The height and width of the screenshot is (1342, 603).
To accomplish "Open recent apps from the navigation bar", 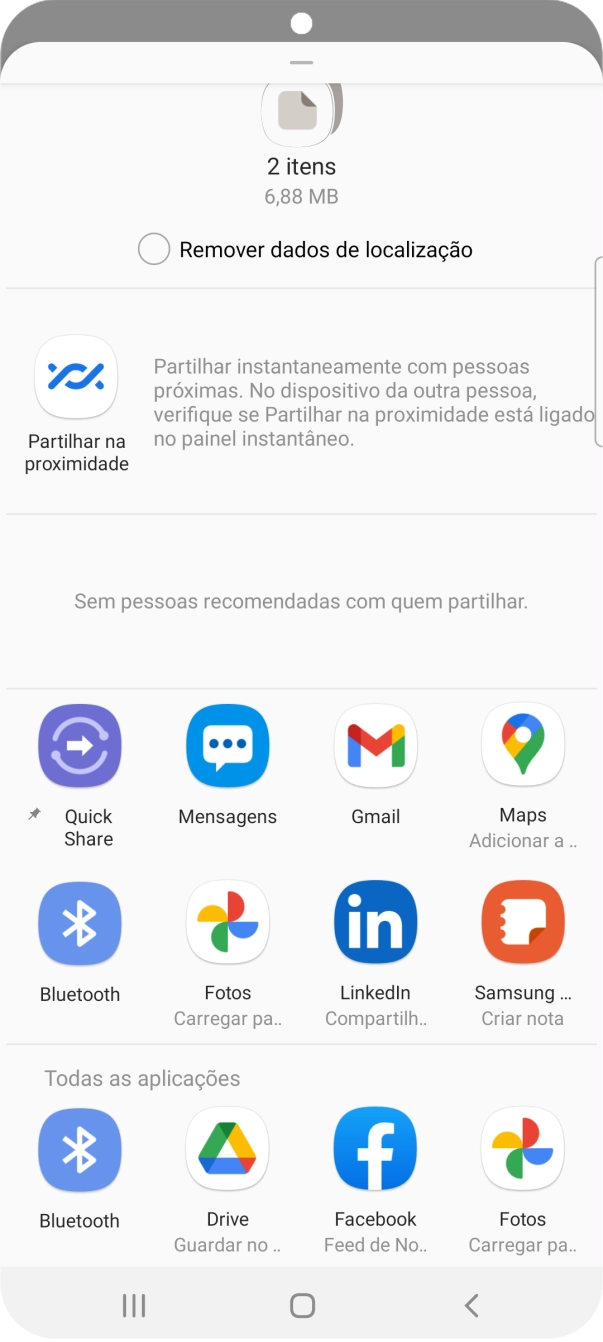I will (133, 1305).
